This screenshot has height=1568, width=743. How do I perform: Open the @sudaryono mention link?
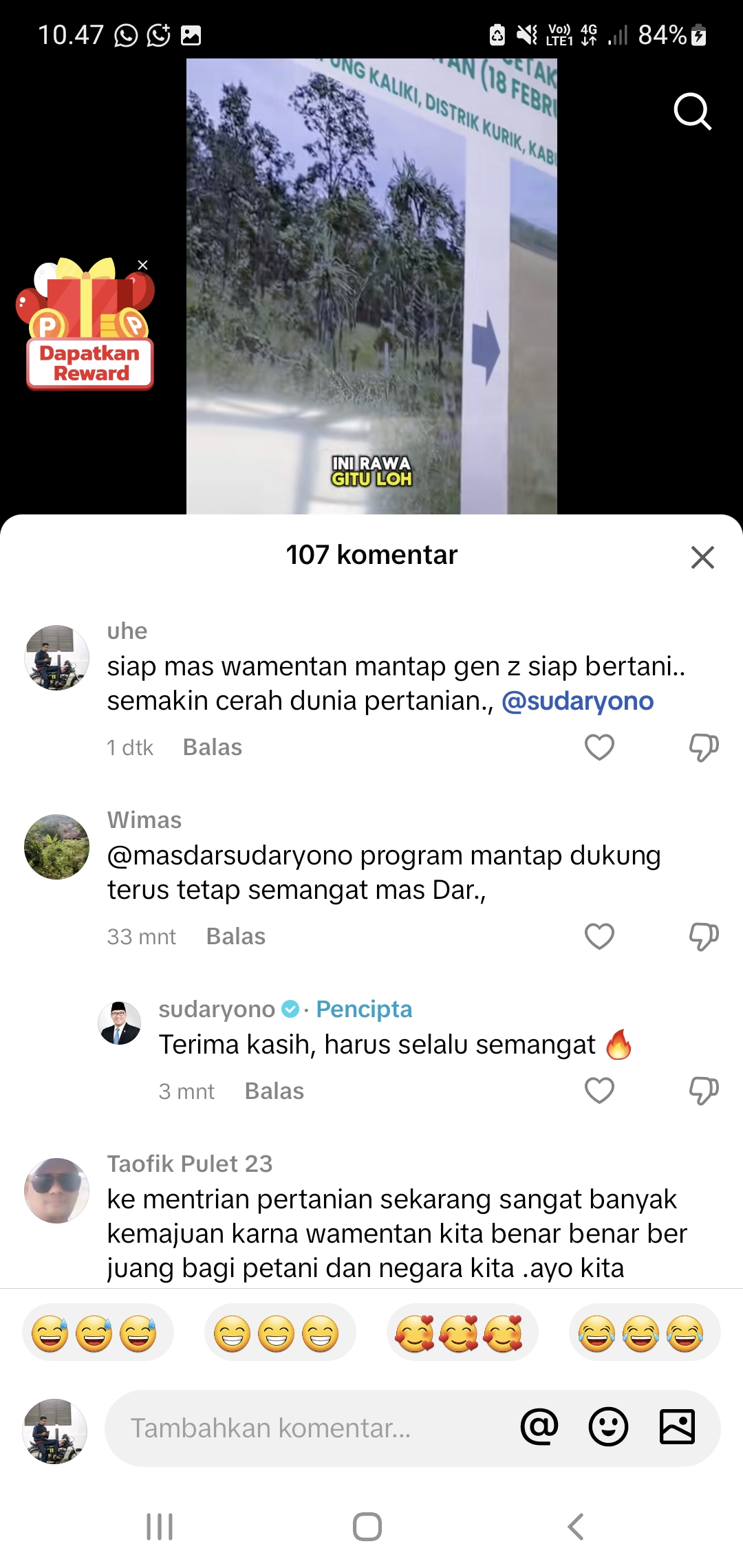coord(577,701)
